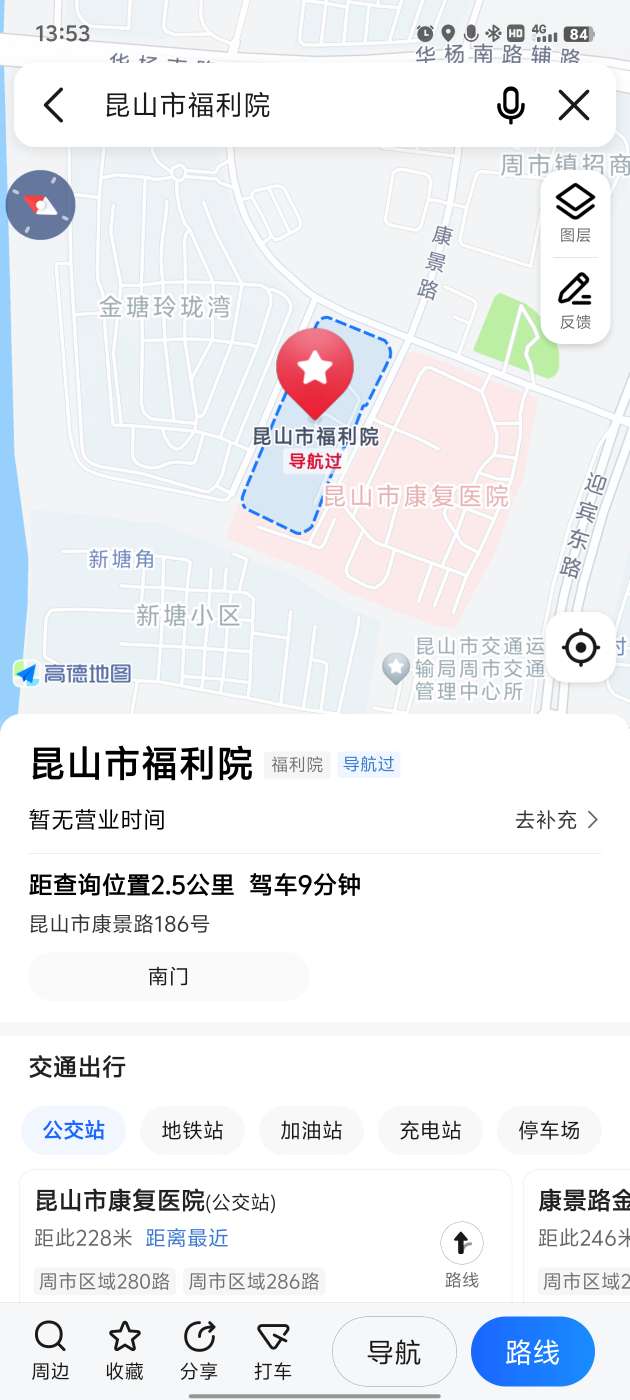Tap the blue 路线 button
Screen dimensions: 630x1400
click(x=532, y=1352)
